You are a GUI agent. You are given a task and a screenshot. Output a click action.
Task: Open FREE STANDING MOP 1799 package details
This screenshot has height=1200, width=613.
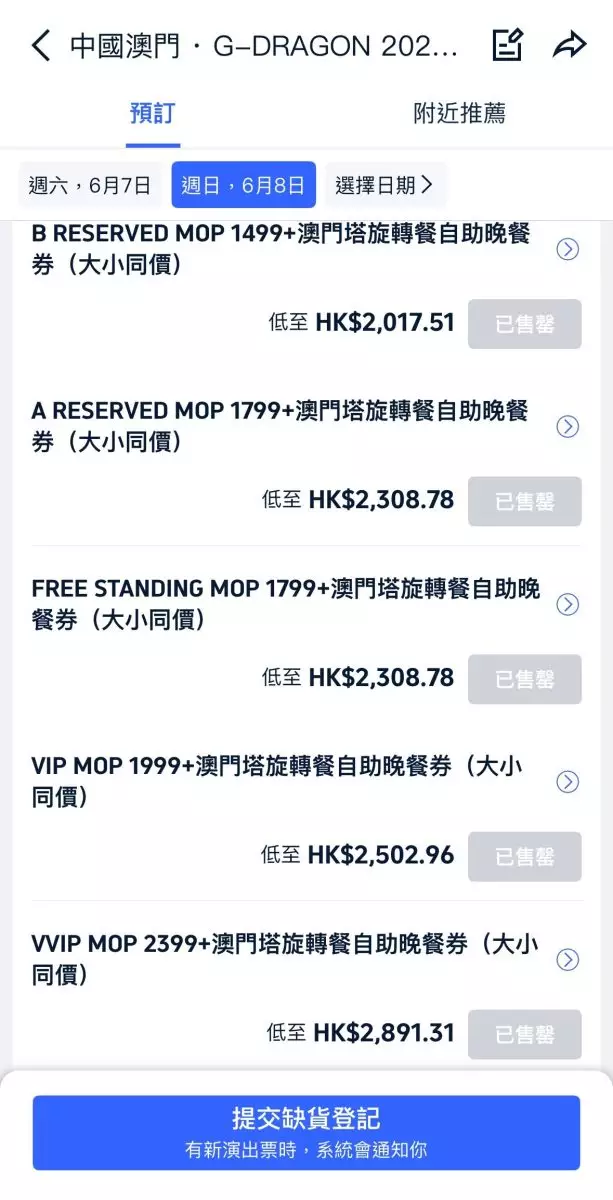[x=567, y=604]
